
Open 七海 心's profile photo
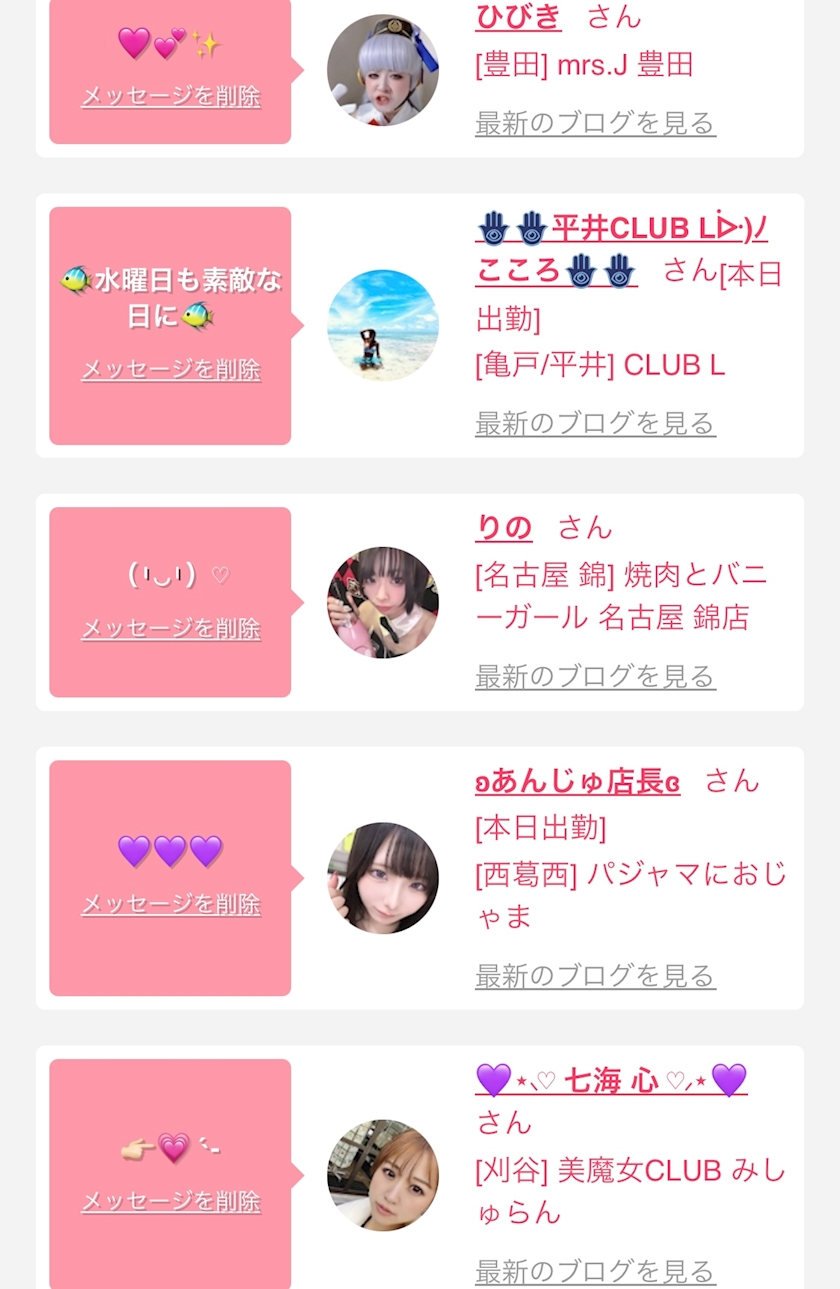pos(383,1175)
